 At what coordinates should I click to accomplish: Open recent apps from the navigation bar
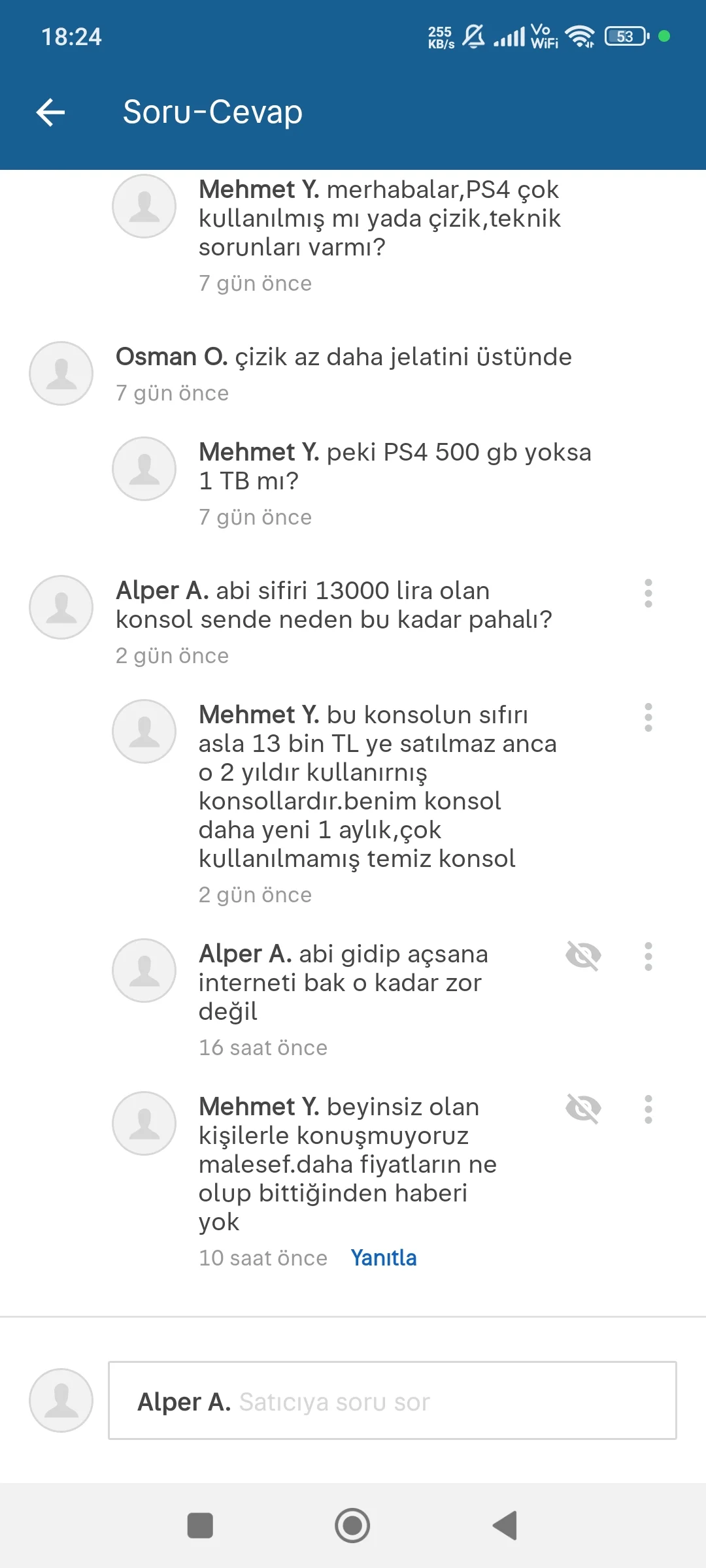[x=200, y=1526]
